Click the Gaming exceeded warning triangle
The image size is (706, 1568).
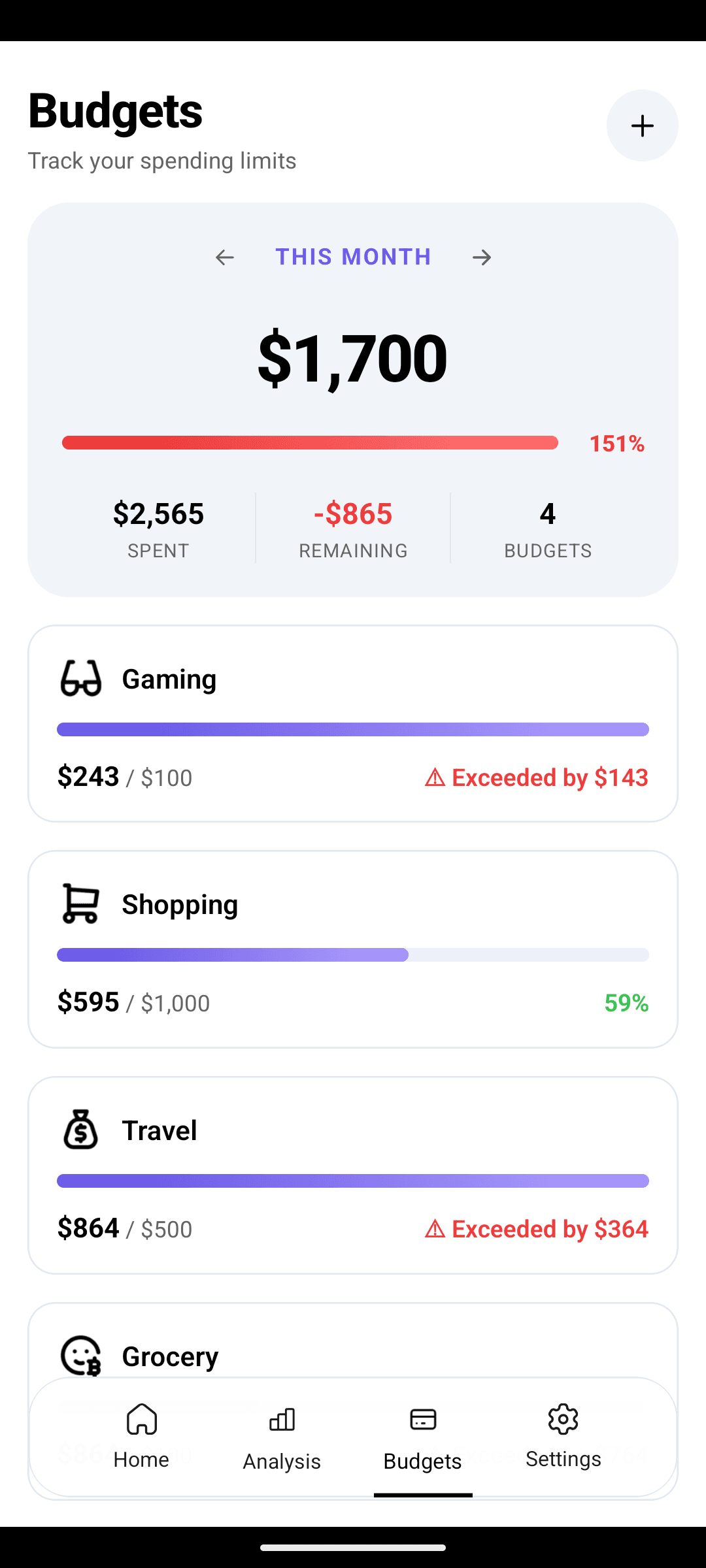click(x=434, y=777)
